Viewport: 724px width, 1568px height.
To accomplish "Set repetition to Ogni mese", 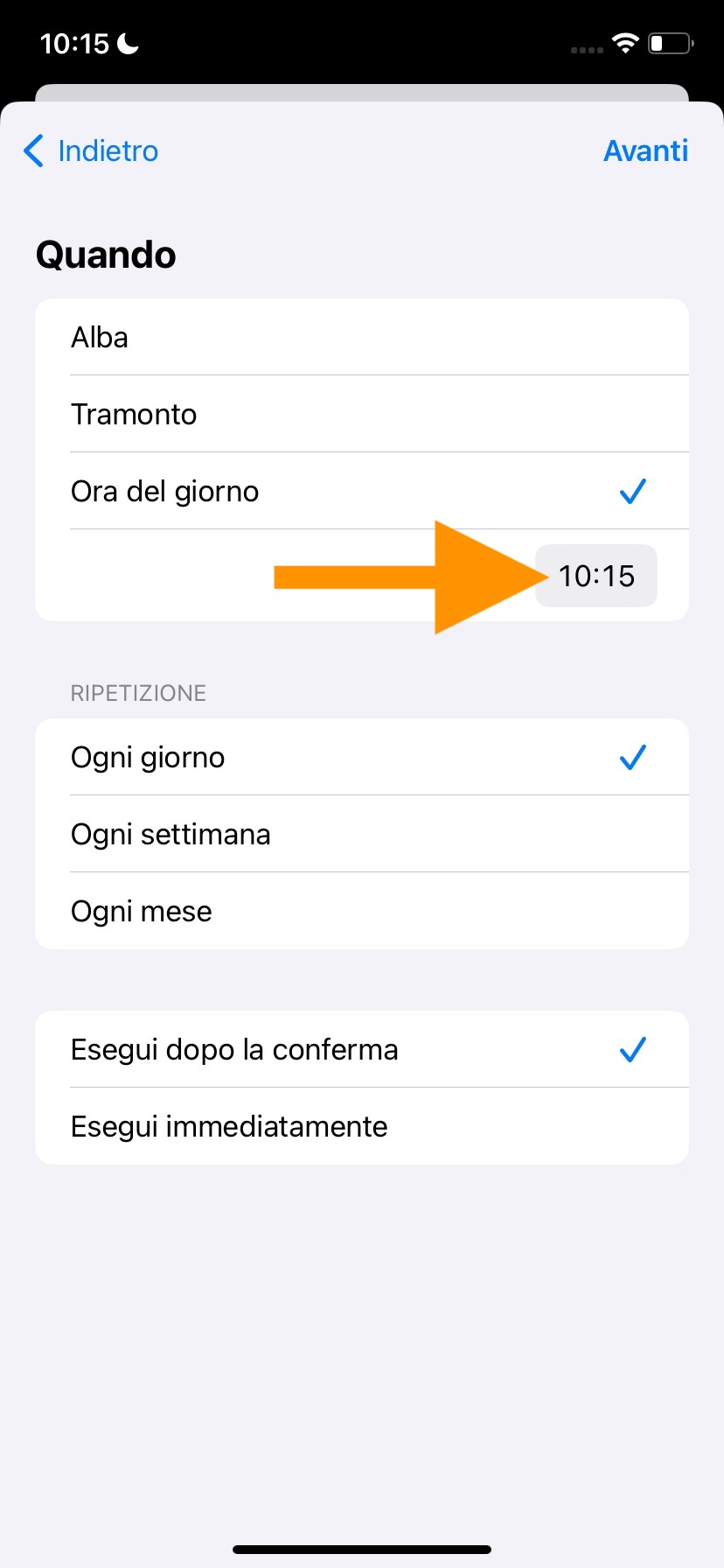I will [362, 912].
